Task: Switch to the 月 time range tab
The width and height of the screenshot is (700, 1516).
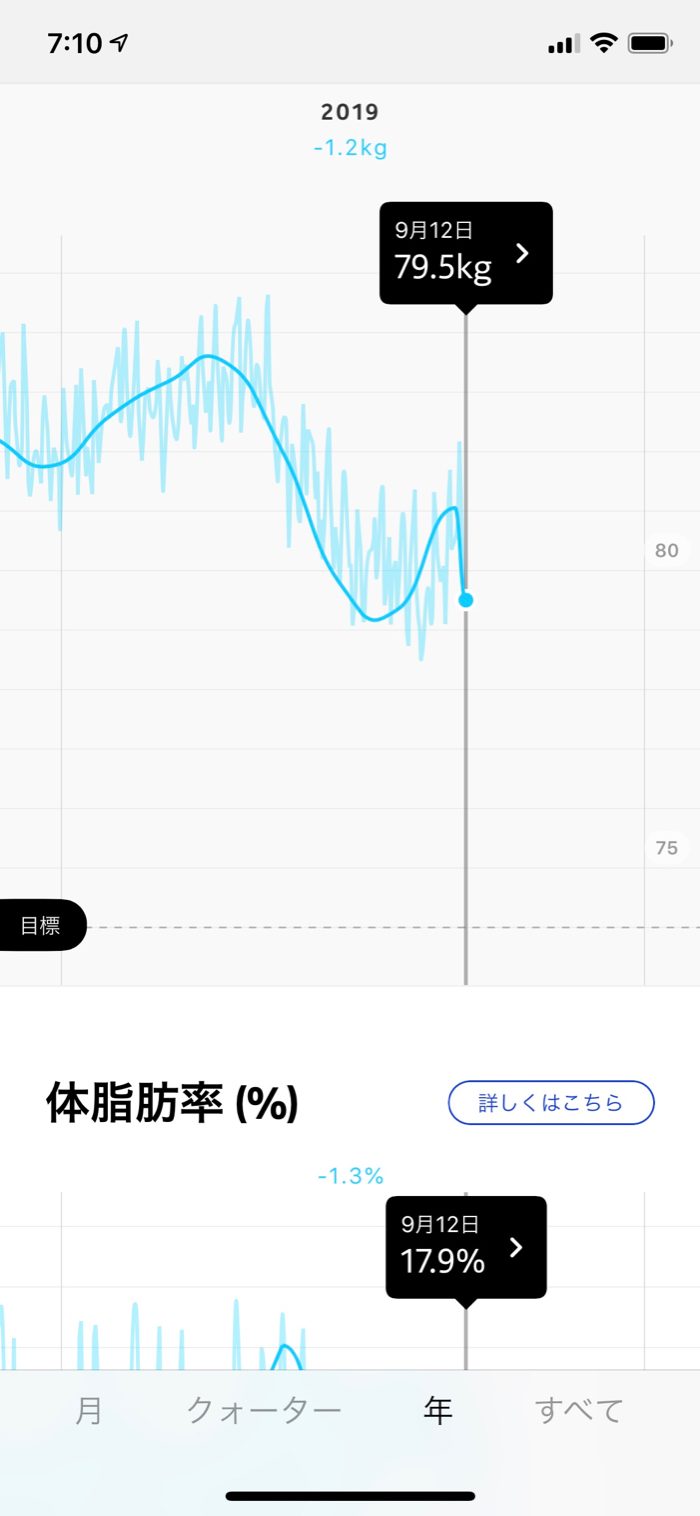Action: [x=89, y=1410]
